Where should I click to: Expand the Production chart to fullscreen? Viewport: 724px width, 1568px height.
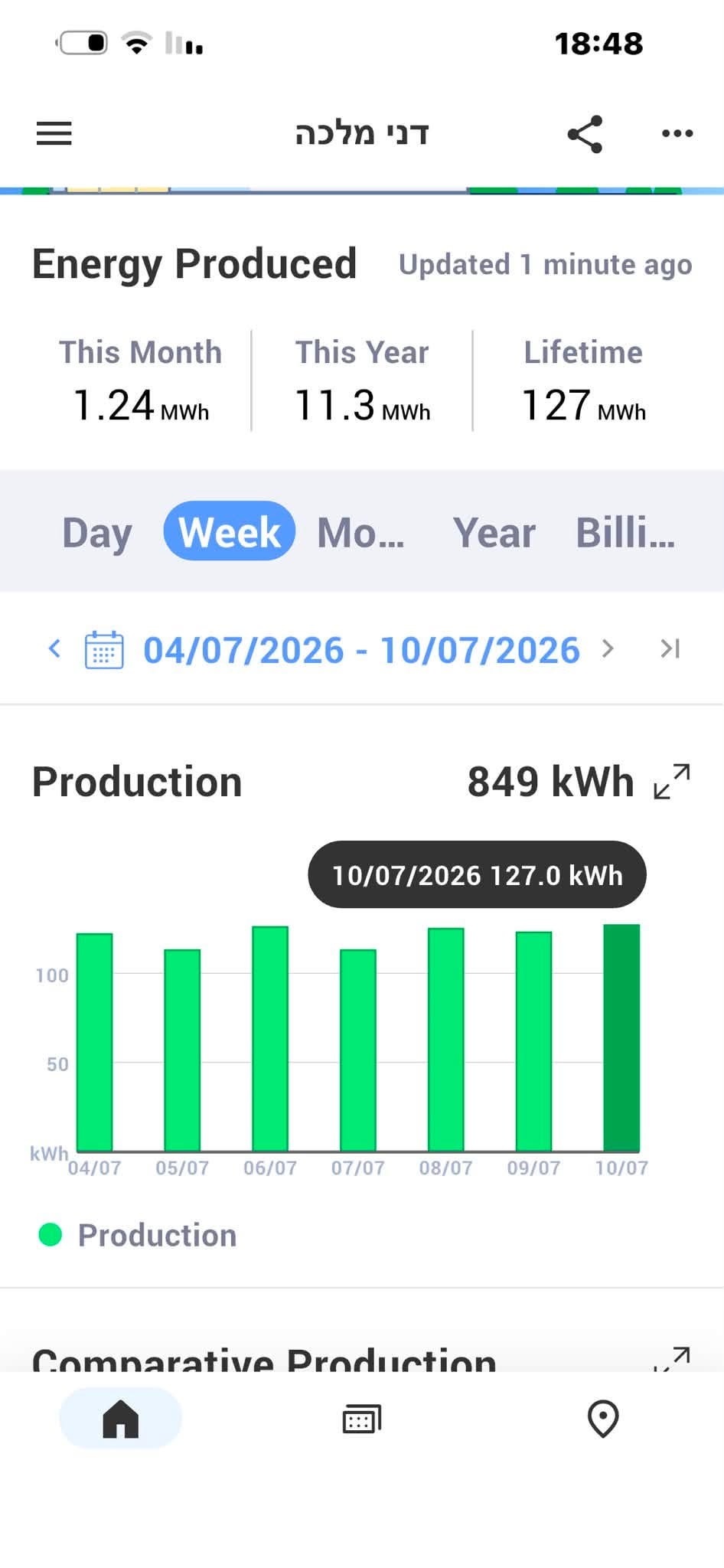point(672,782)
